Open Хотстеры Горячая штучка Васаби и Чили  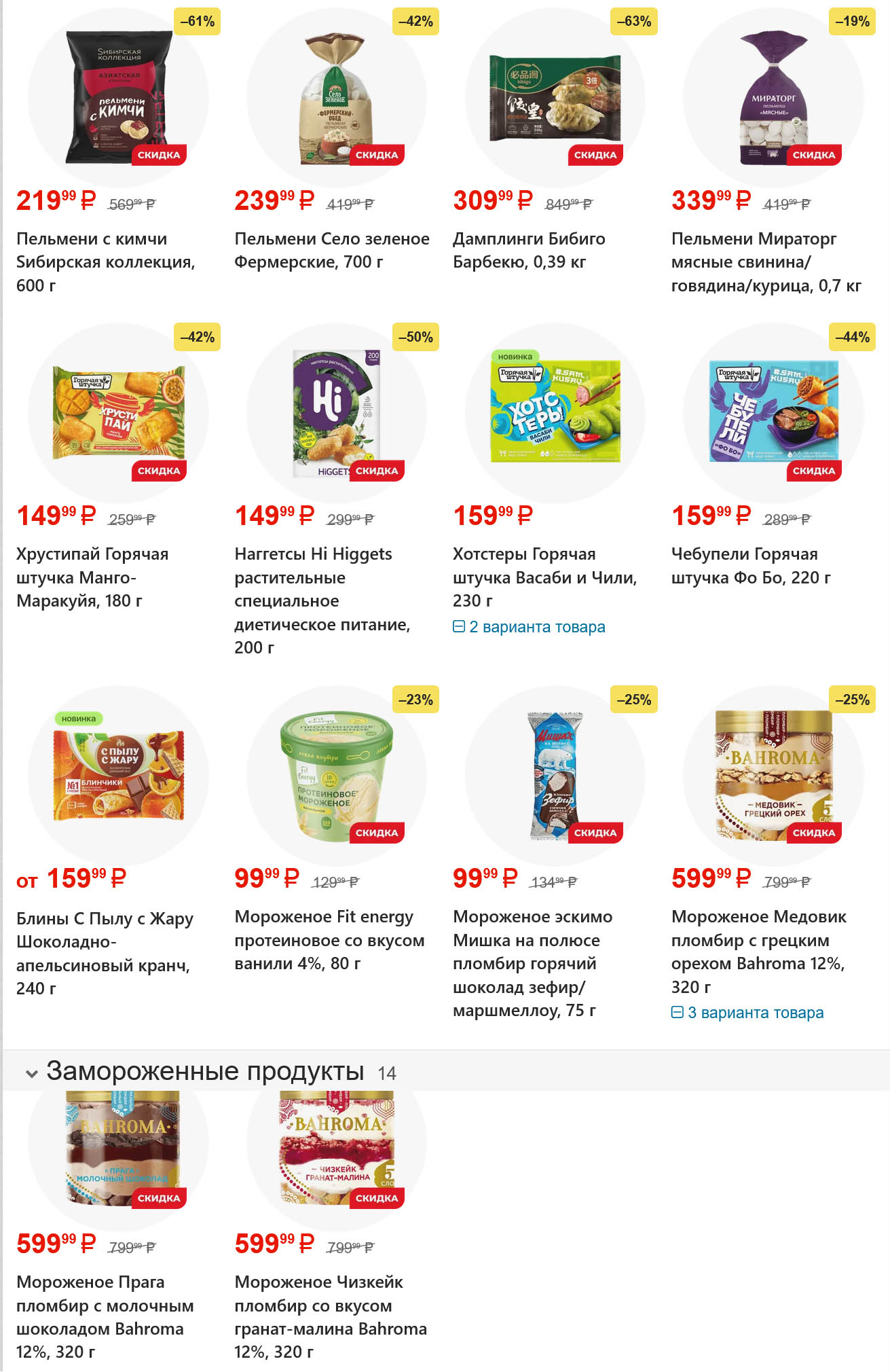click(544, 577)
